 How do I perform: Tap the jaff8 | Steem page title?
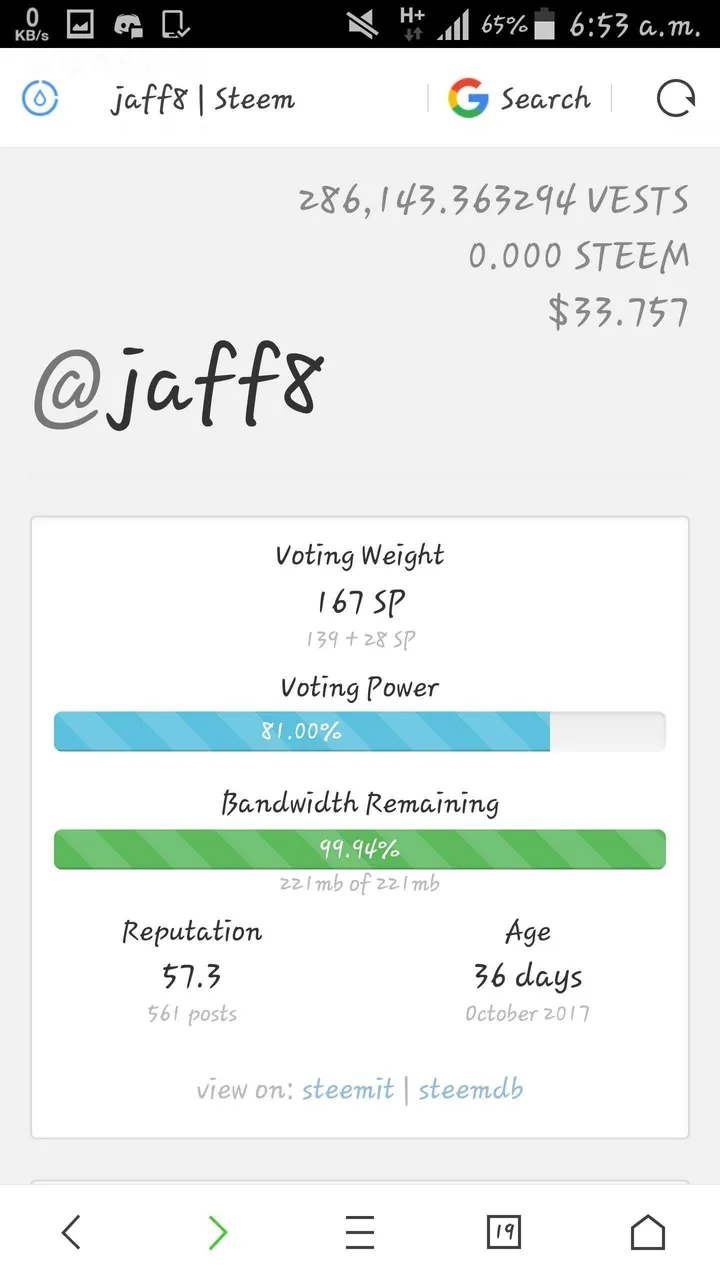[203, 99]
